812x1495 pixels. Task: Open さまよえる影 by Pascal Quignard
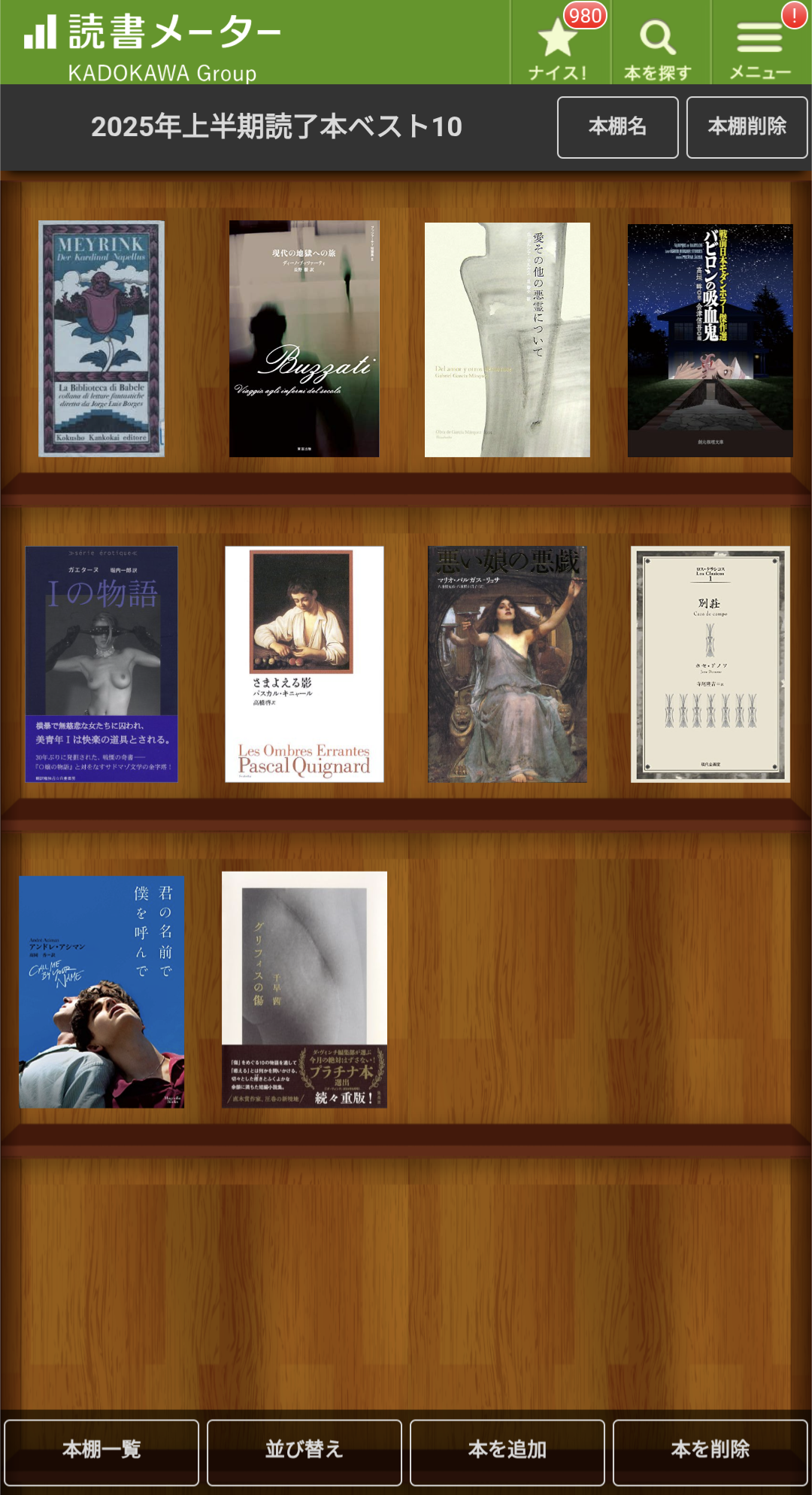pos(304,664)
